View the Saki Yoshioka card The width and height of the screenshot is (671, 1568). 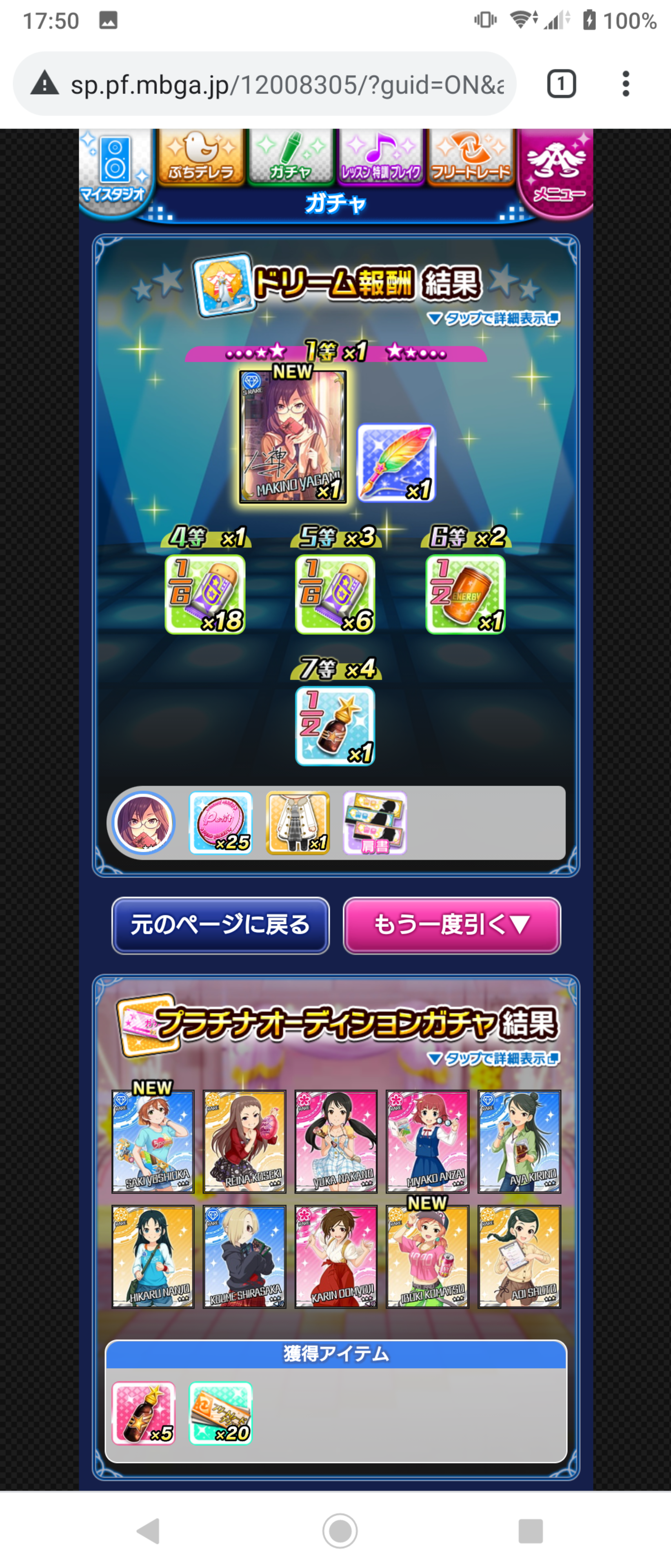(153, 1141)
